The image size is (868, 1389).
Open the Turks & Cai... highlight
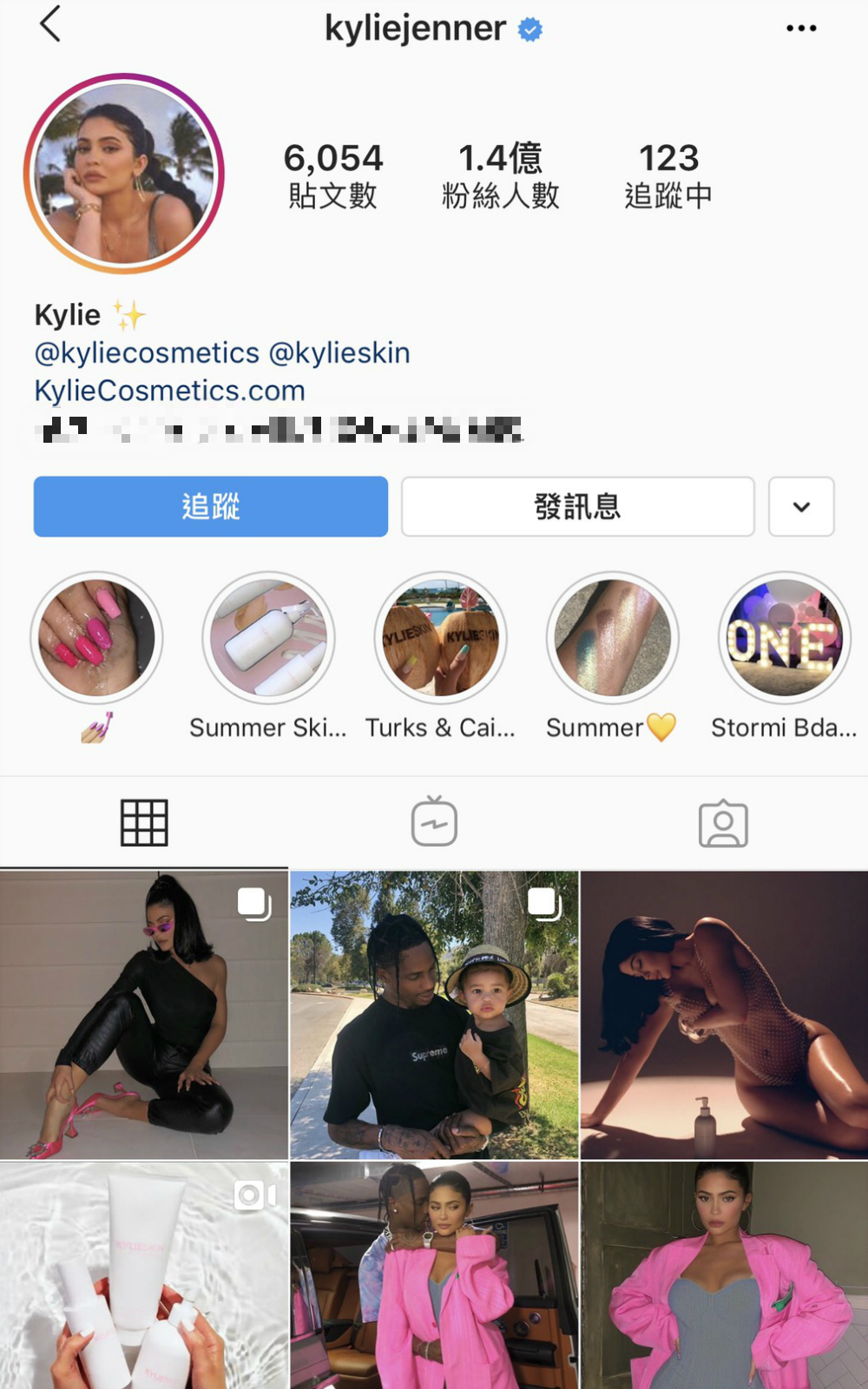click(440, 638)
